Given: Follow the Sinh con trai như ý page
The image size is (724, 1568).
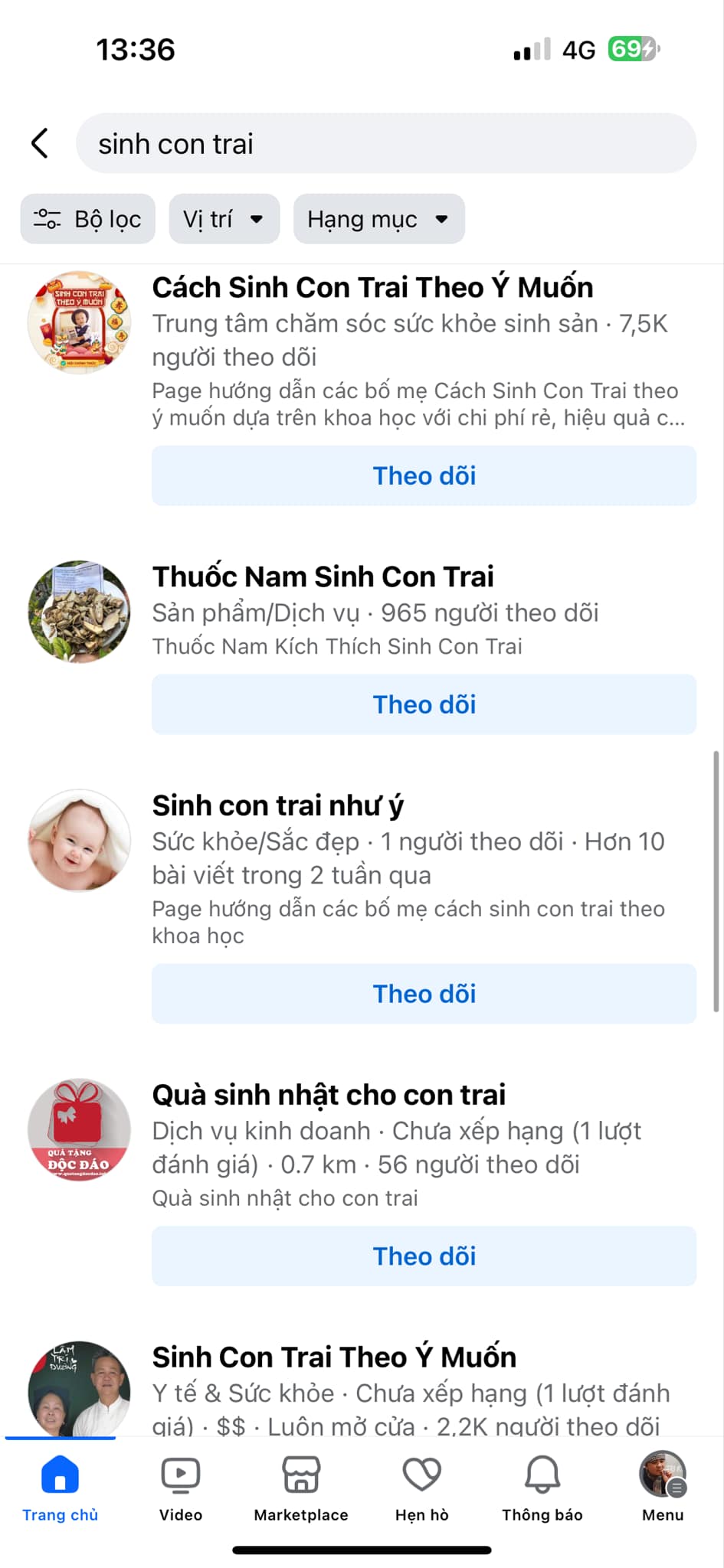Looking at the screenshot, I should pos(424,995).
